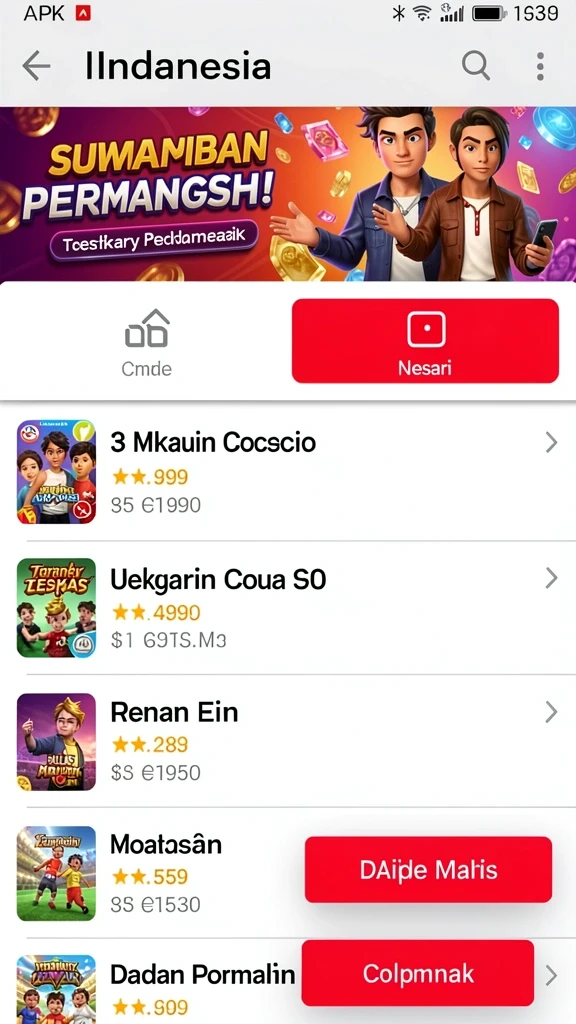Open the three-dot overflow menu
576x1024 pixels.
(x=540, y=67)
